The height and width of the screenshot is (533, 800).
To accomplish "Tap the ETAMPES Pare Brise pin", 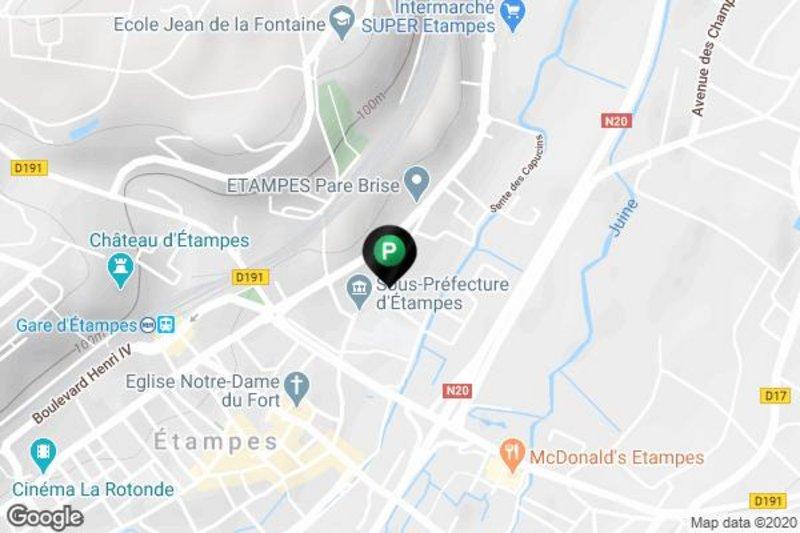I will 416,184.
